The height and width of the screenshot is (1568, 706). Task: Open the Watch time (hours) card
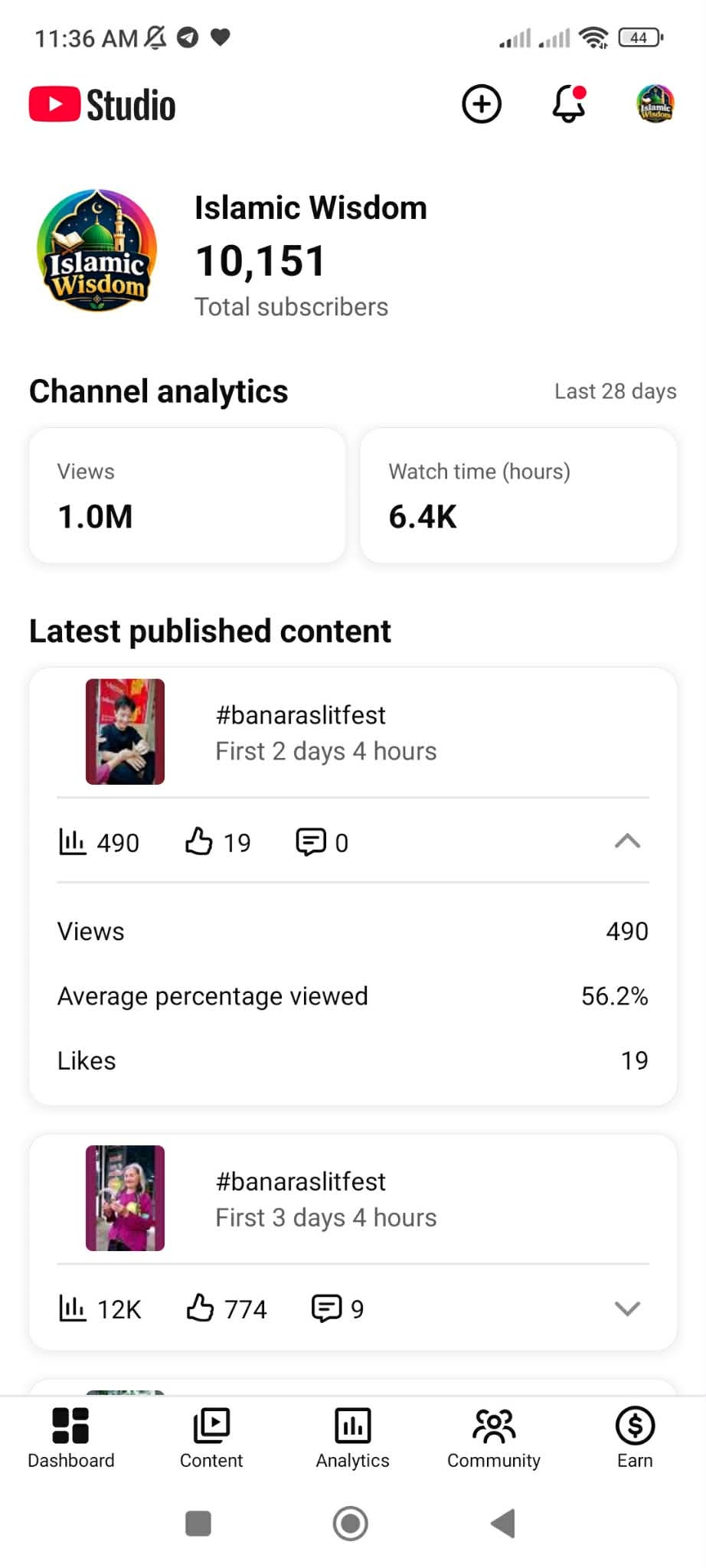coord(518,495)
